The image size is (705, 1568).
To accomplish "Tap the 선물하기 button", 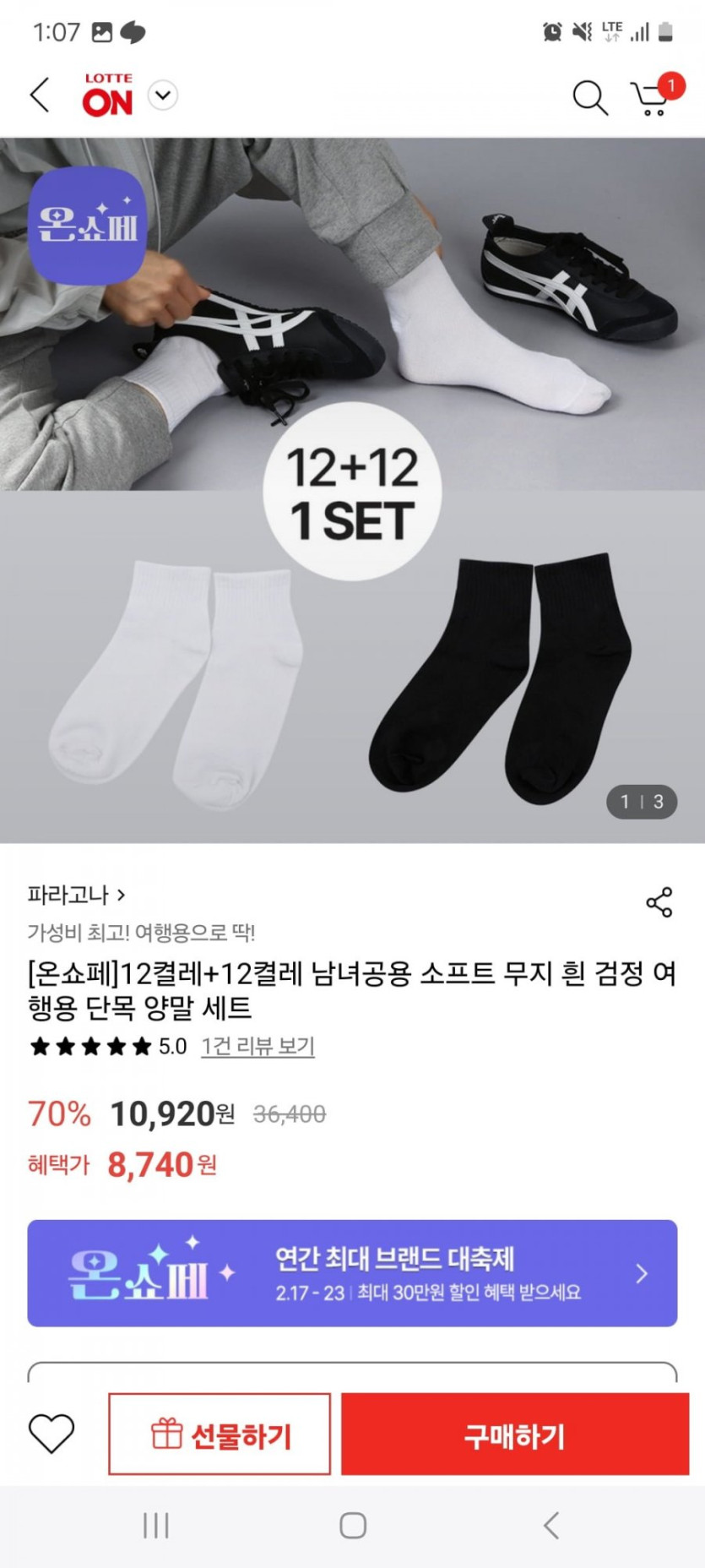I will pos(220,1435).
